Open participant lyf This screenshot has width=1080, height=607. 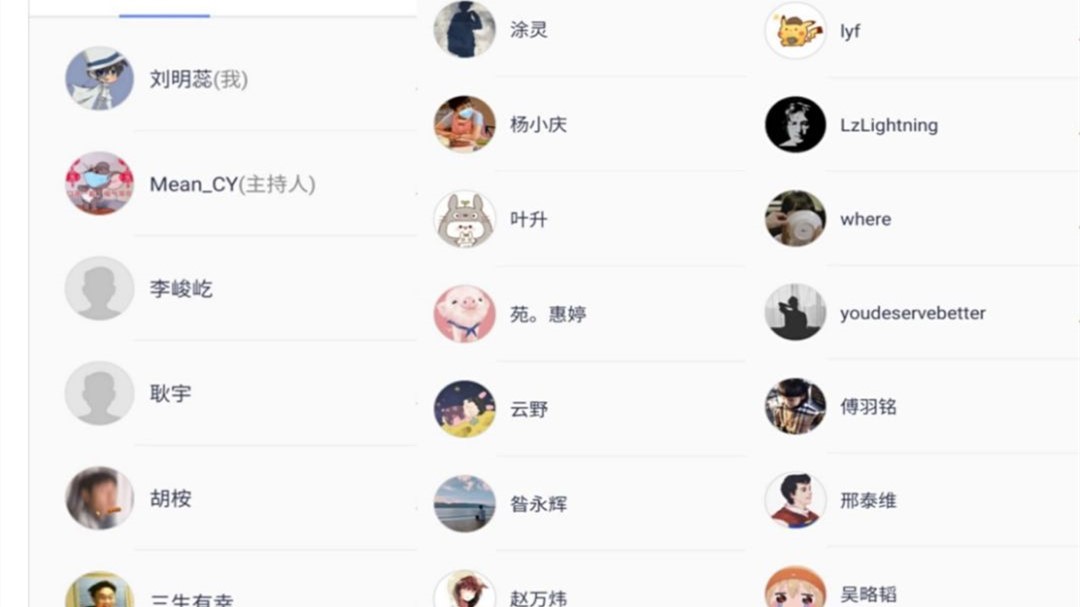[850, 31]
